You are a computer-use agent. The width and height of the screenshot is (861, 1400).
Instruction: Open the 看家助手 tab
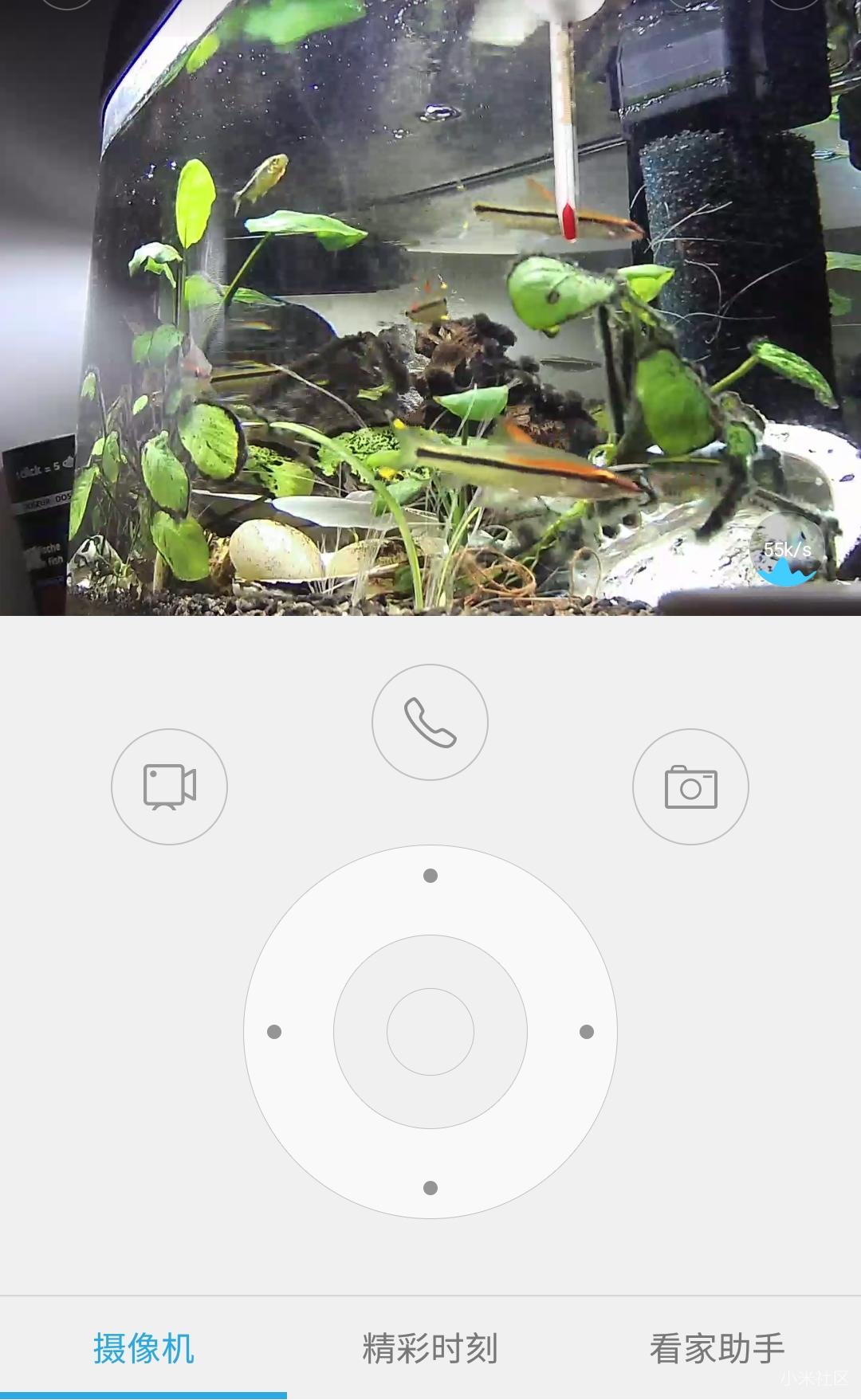[717, 1348]
